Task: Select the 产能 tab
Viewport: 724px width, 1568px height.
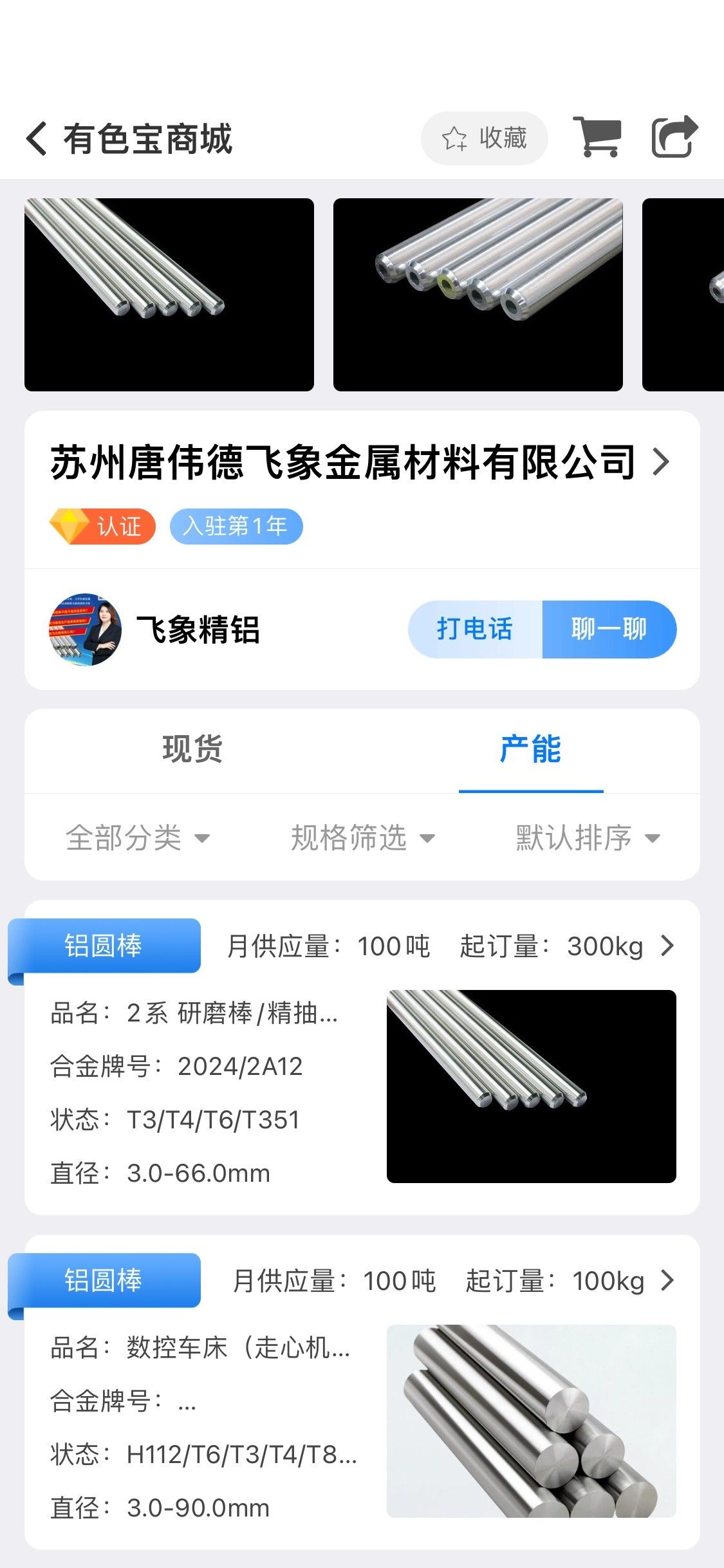Action: point(531,749)
